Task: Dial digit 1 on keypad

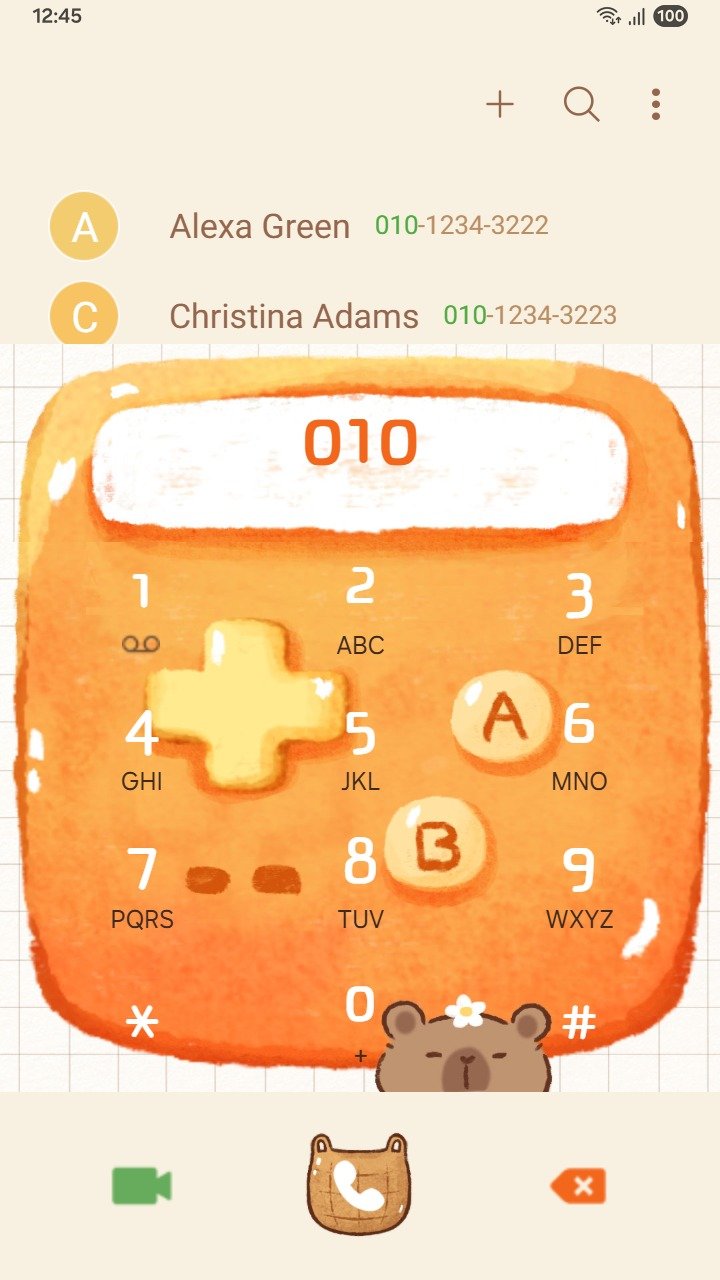Action: tap(141, 610)
